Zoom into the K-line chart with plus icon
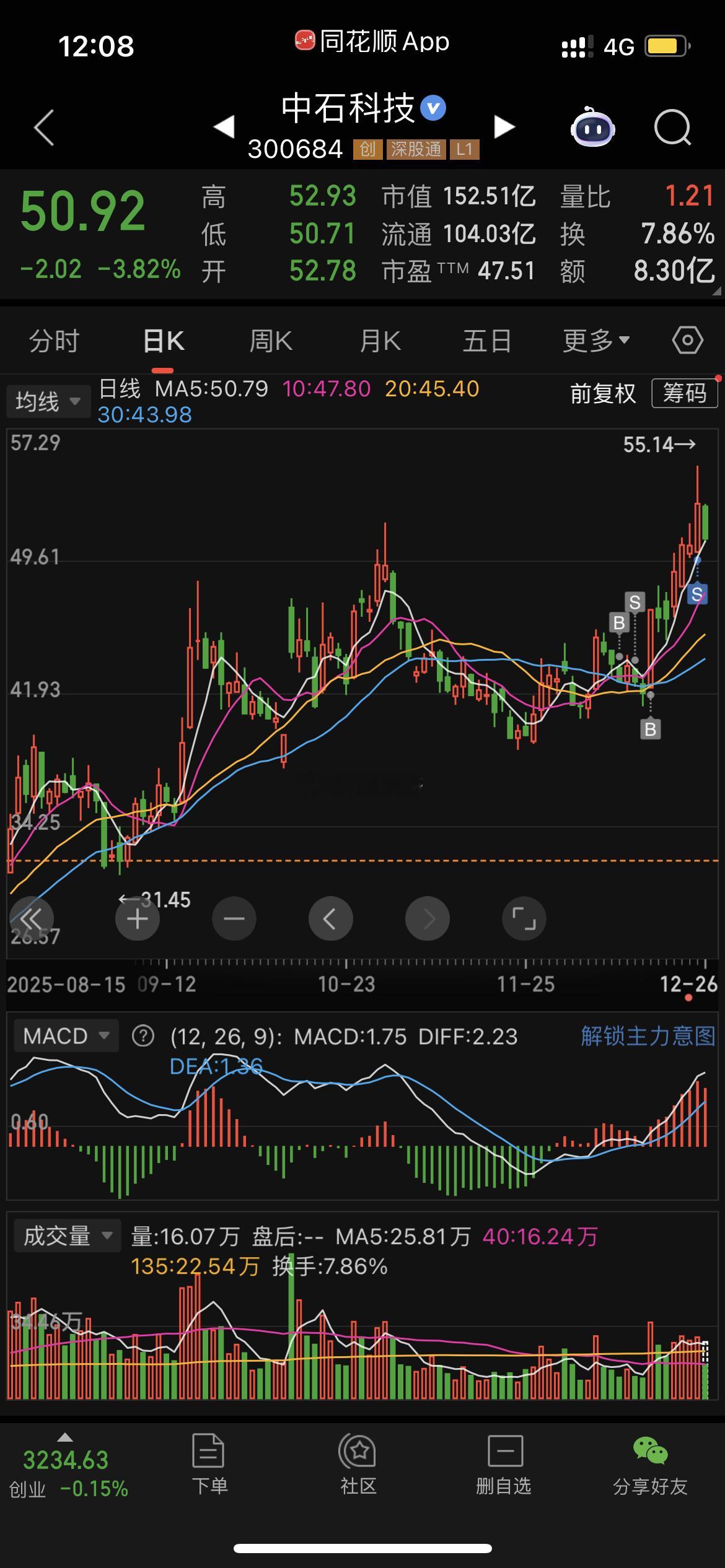The height and width of the screenshot is (1568, 725). [137, 918]
